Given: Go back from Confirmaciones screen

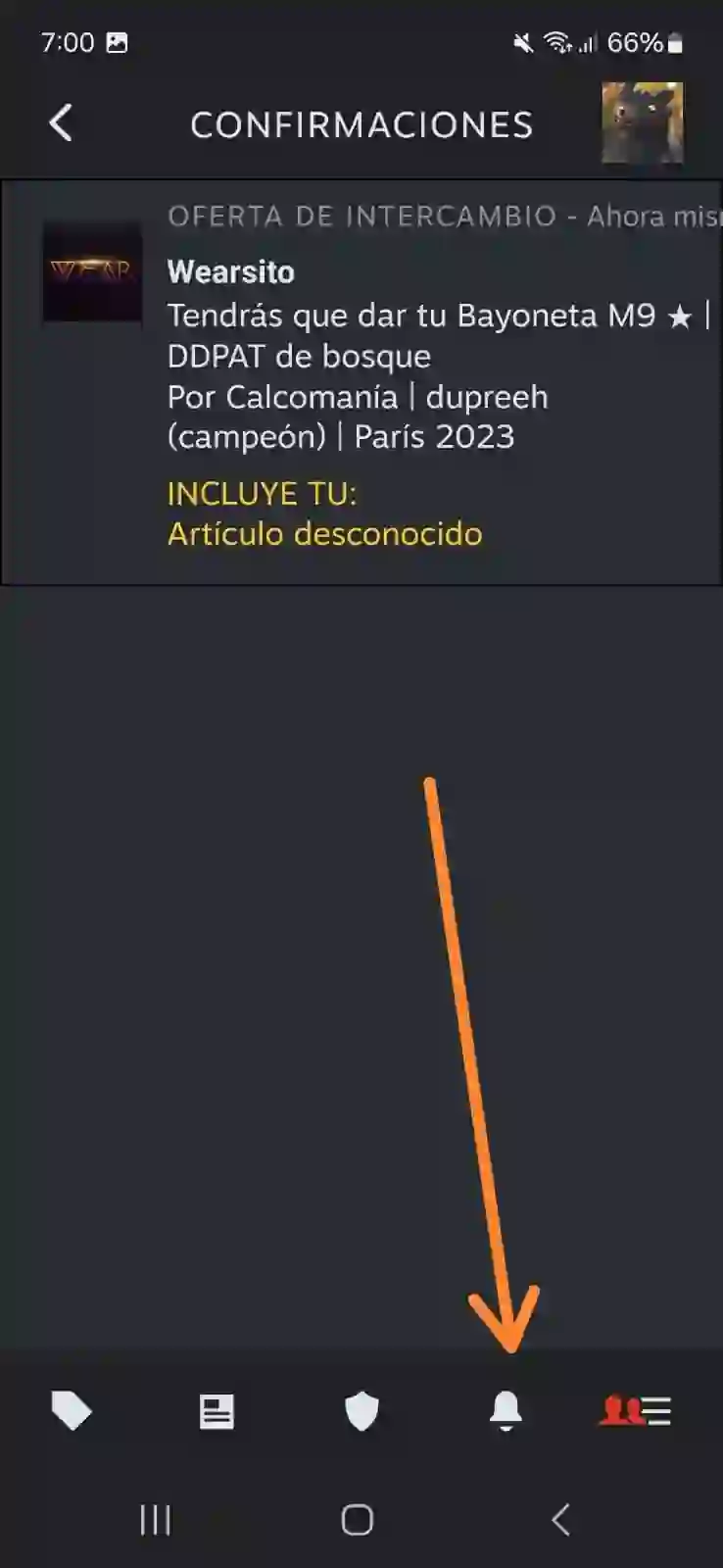Looking at the screenshot, I should pyautogui.click(x=61, y=123).
